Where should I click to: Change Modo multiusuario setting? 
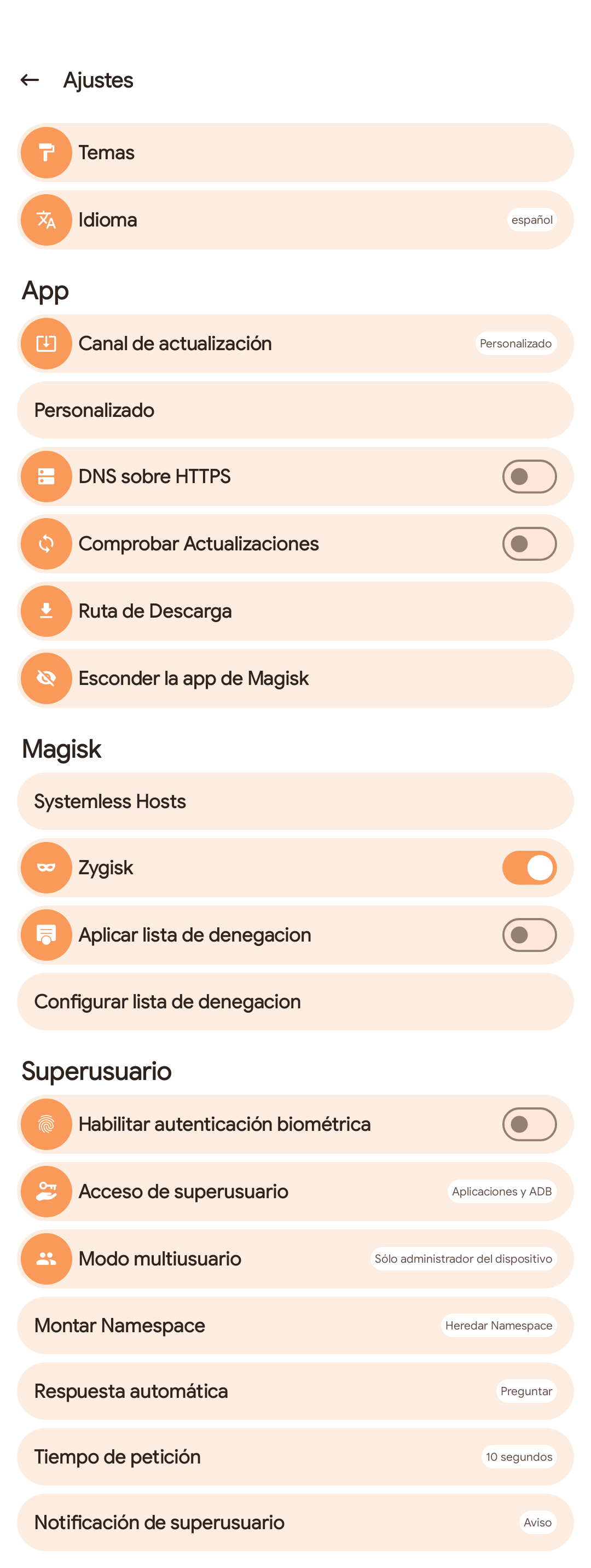[x=295, y=1258]
